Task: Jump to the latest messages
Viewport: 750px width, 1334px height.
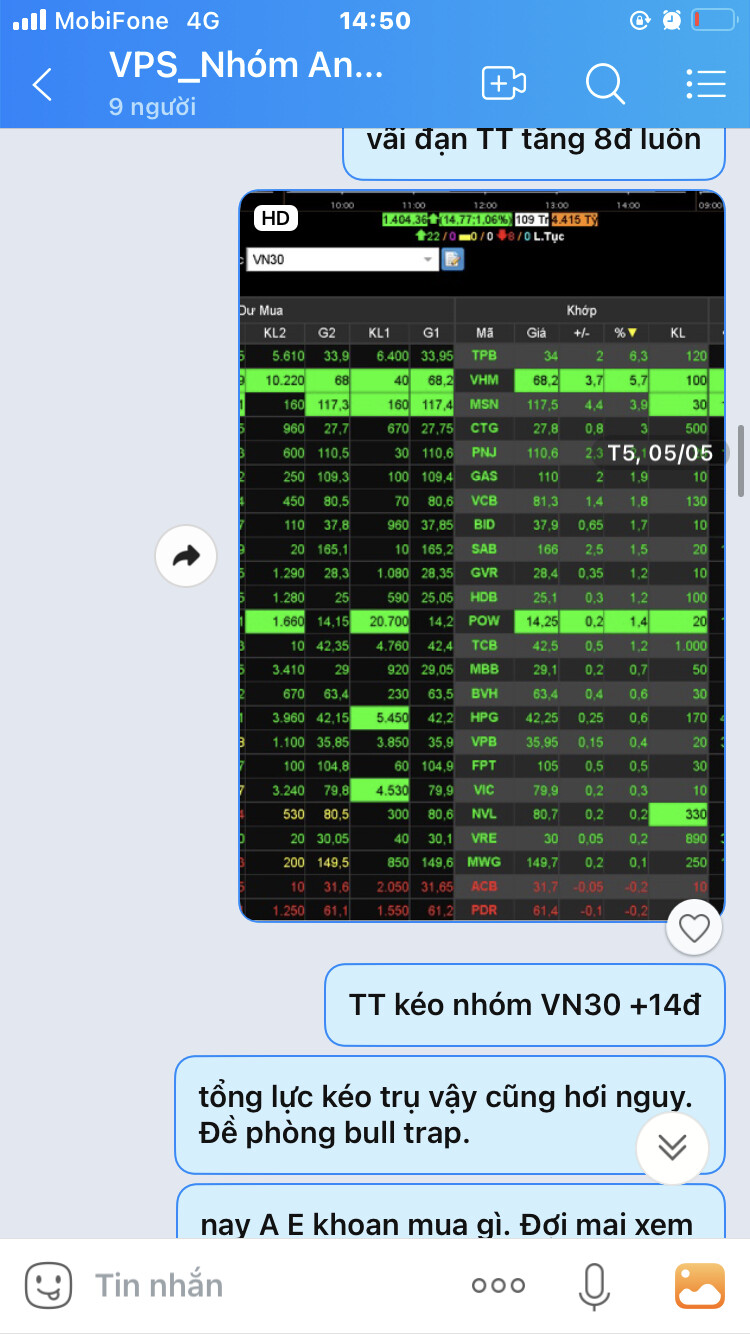Action: [672, 1147]
